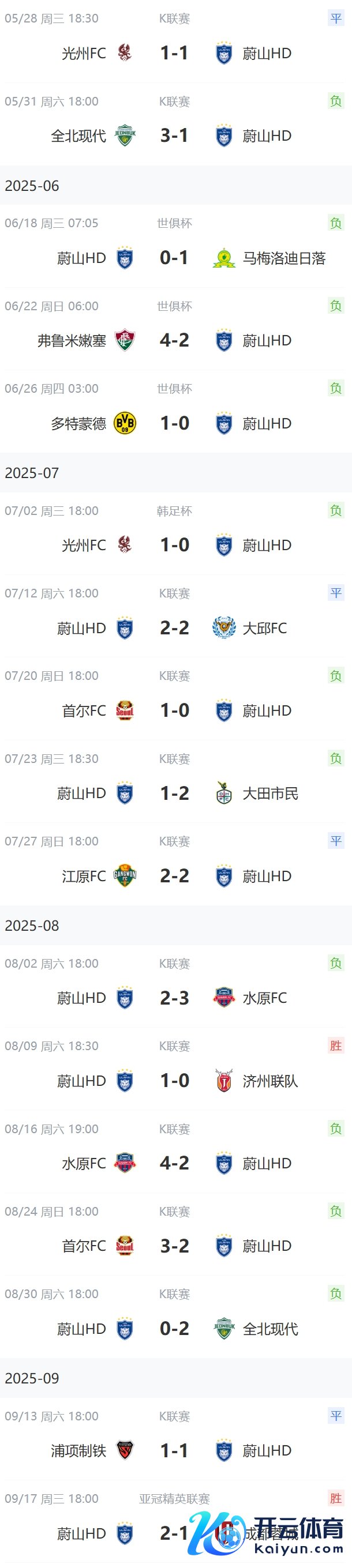Open the 05/28 光州FC vs 蔚山HD match
Screen dimensions: 352x1568
(x=174, y=53)
